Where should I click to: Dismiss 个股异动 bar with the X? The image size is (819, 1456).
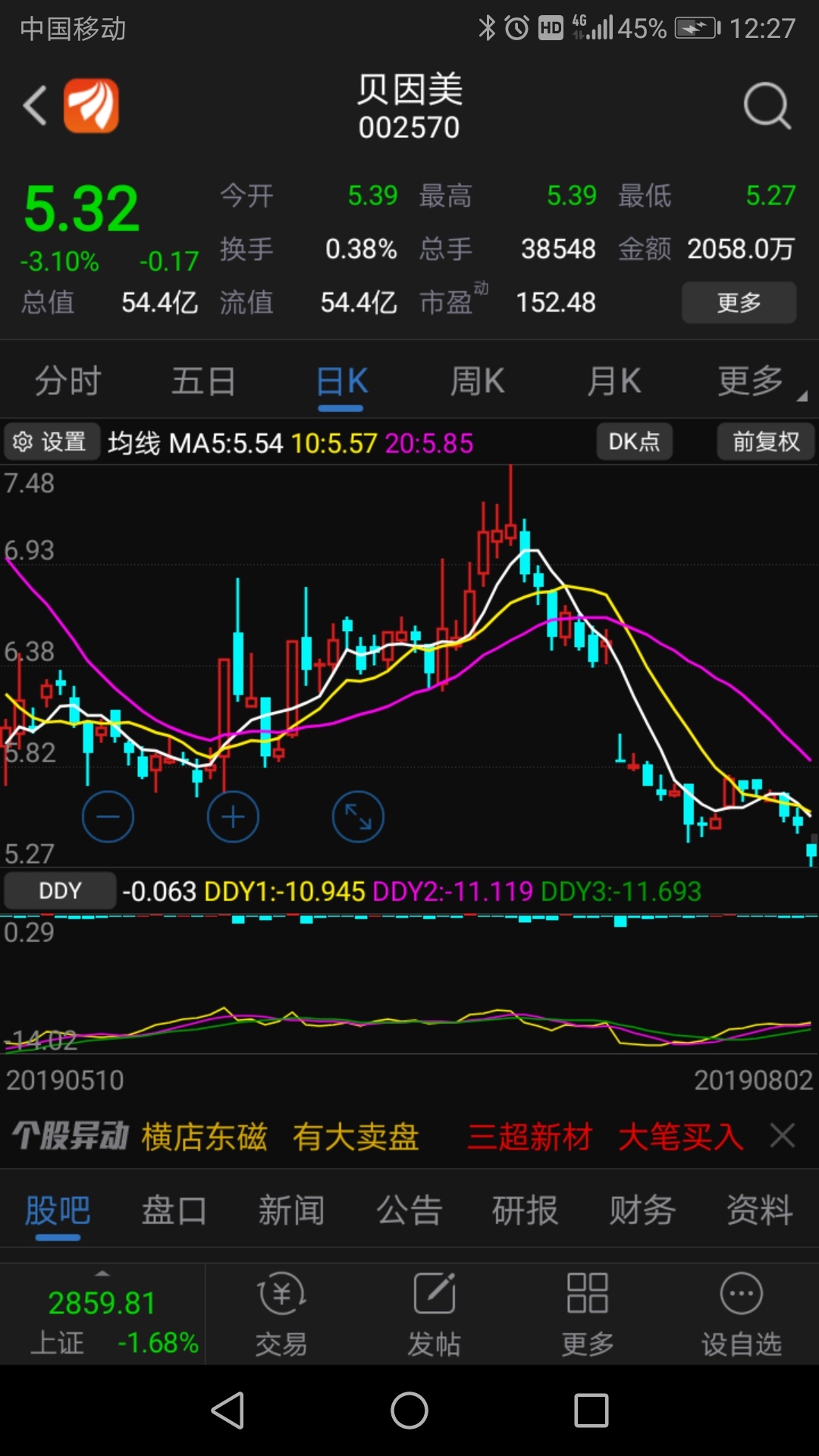783,1135
